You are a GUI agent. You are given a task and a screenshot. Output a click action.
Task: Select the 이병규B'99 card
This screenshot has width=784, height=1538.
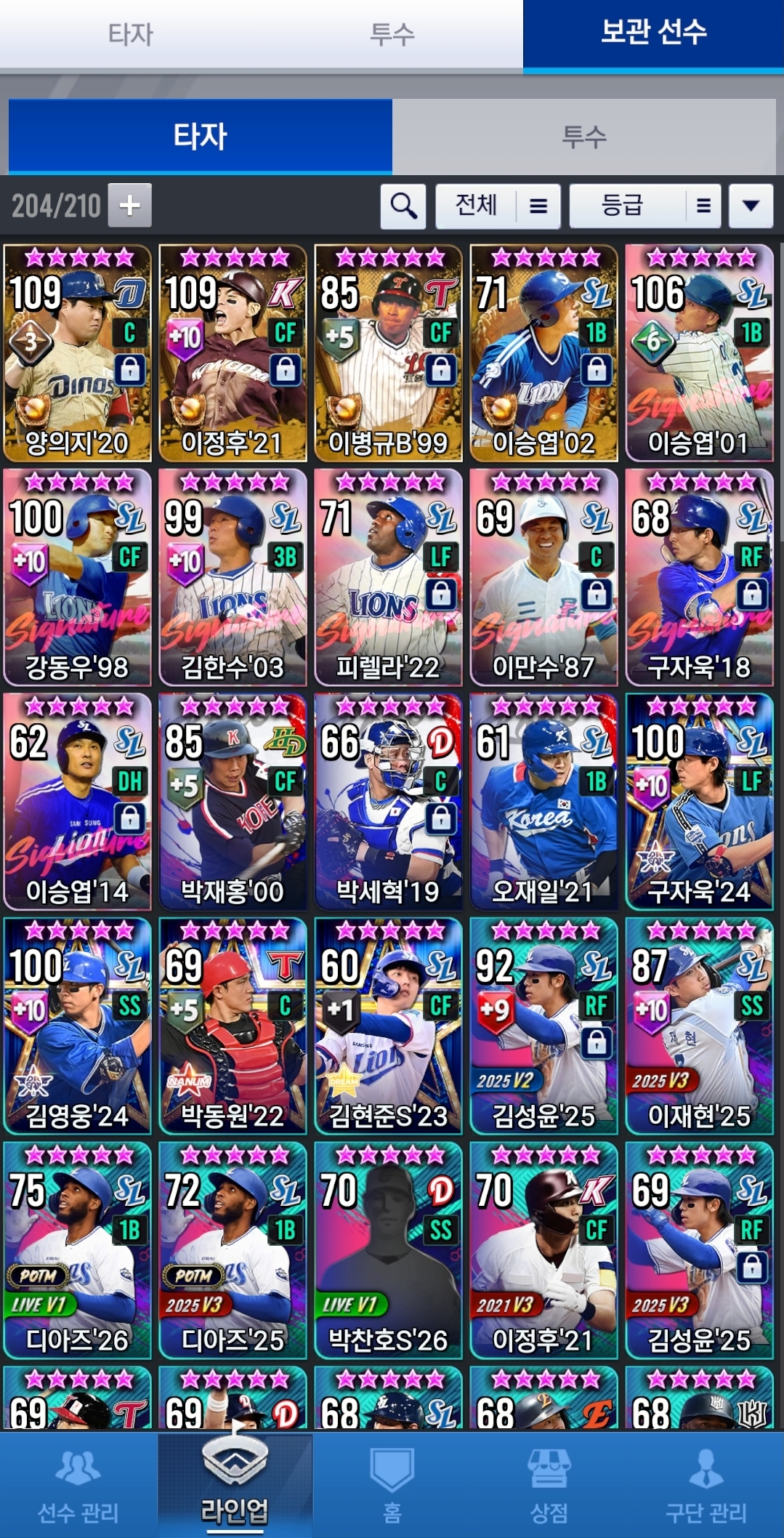pyautogui.click(x=388, y=353)
